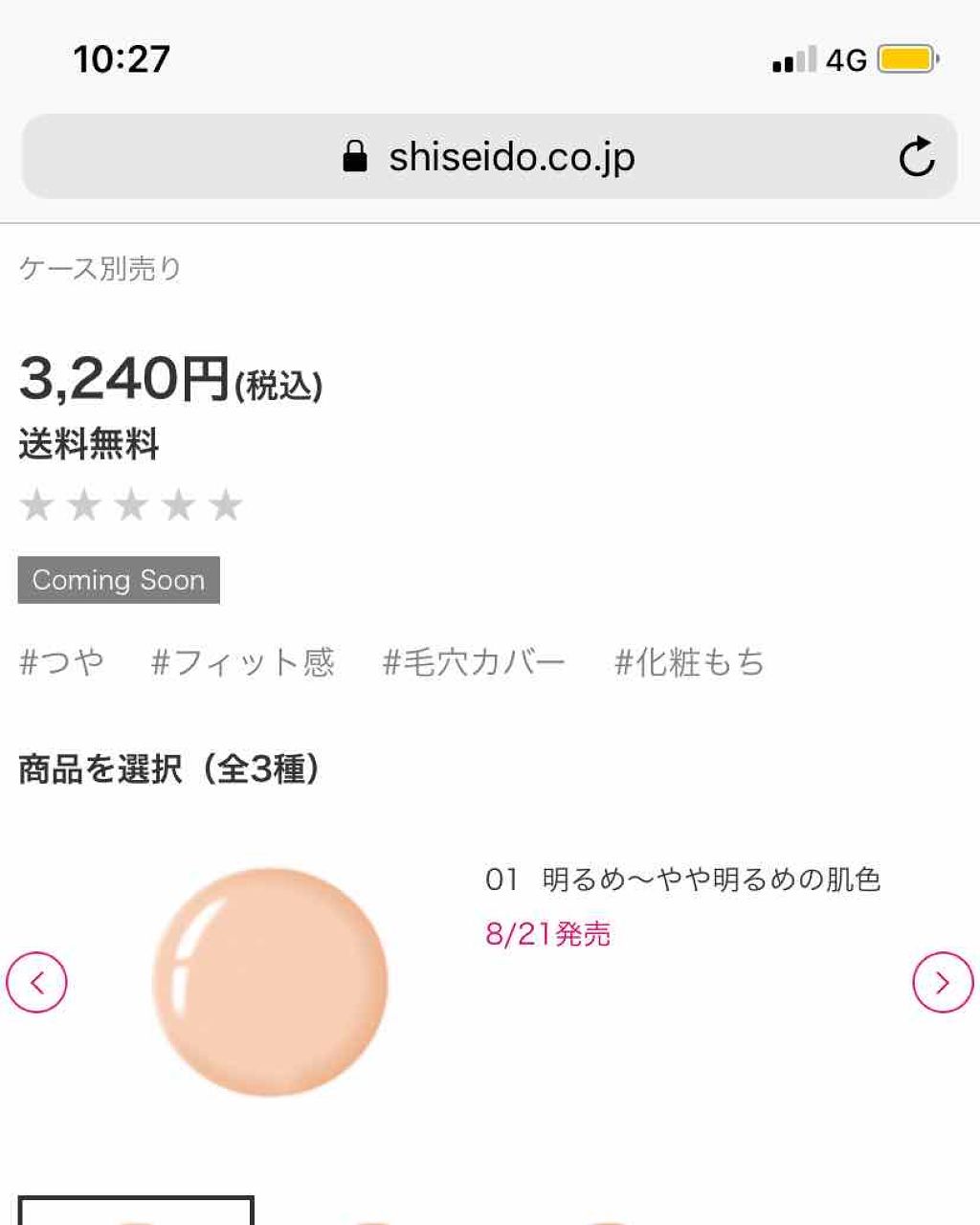Tap the shiseido.co.jp address bar
Image resolution: width=980 pixels, height=1225 pixels.
click(510, 156)
